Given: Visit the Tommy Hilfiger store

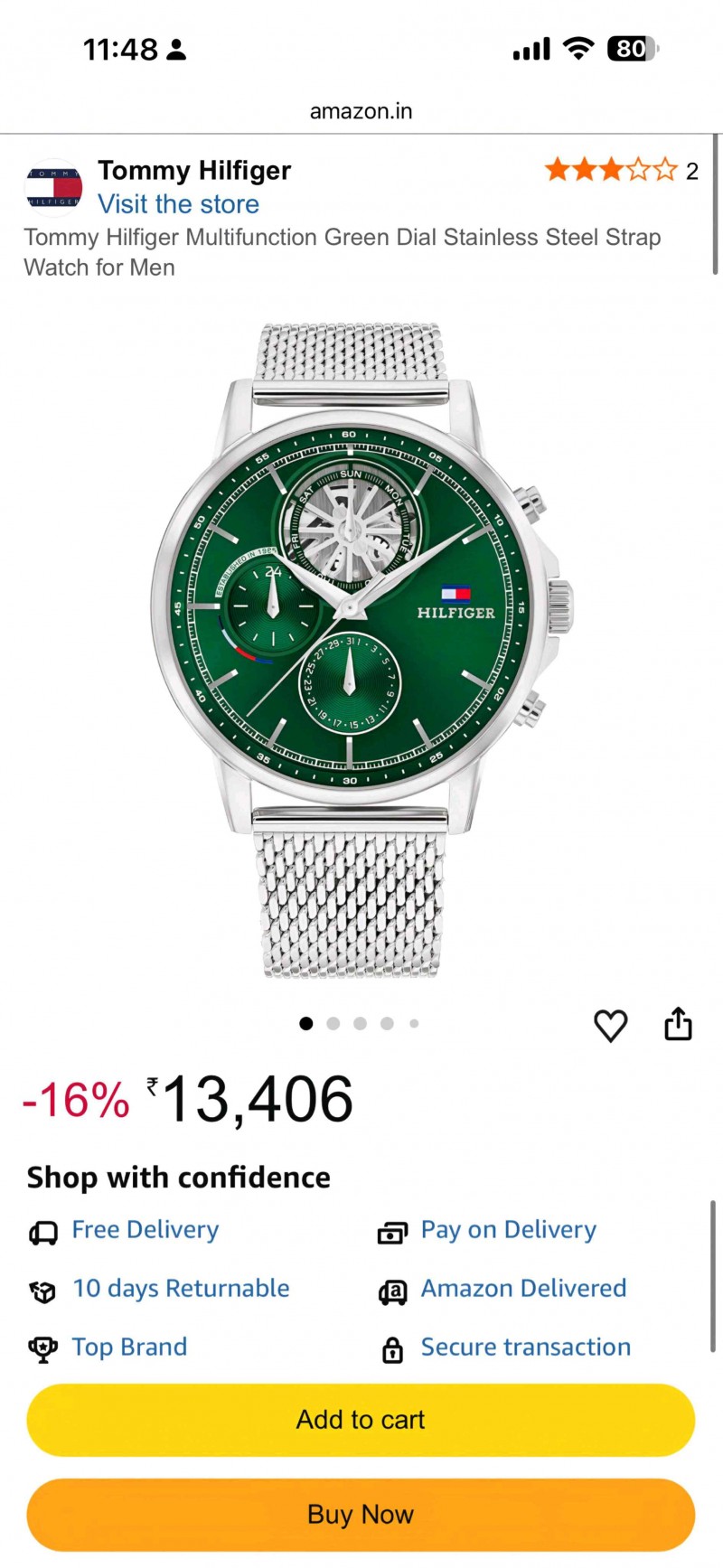Looking at the screenshot, I should [x=178, y=204].
